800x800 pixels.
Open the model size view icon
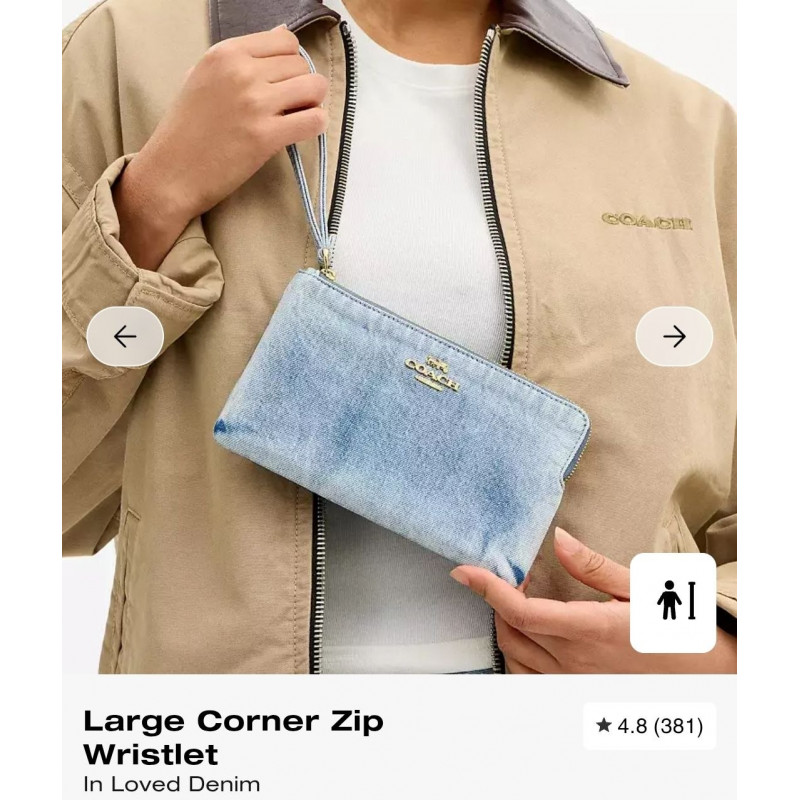(673, 602)
